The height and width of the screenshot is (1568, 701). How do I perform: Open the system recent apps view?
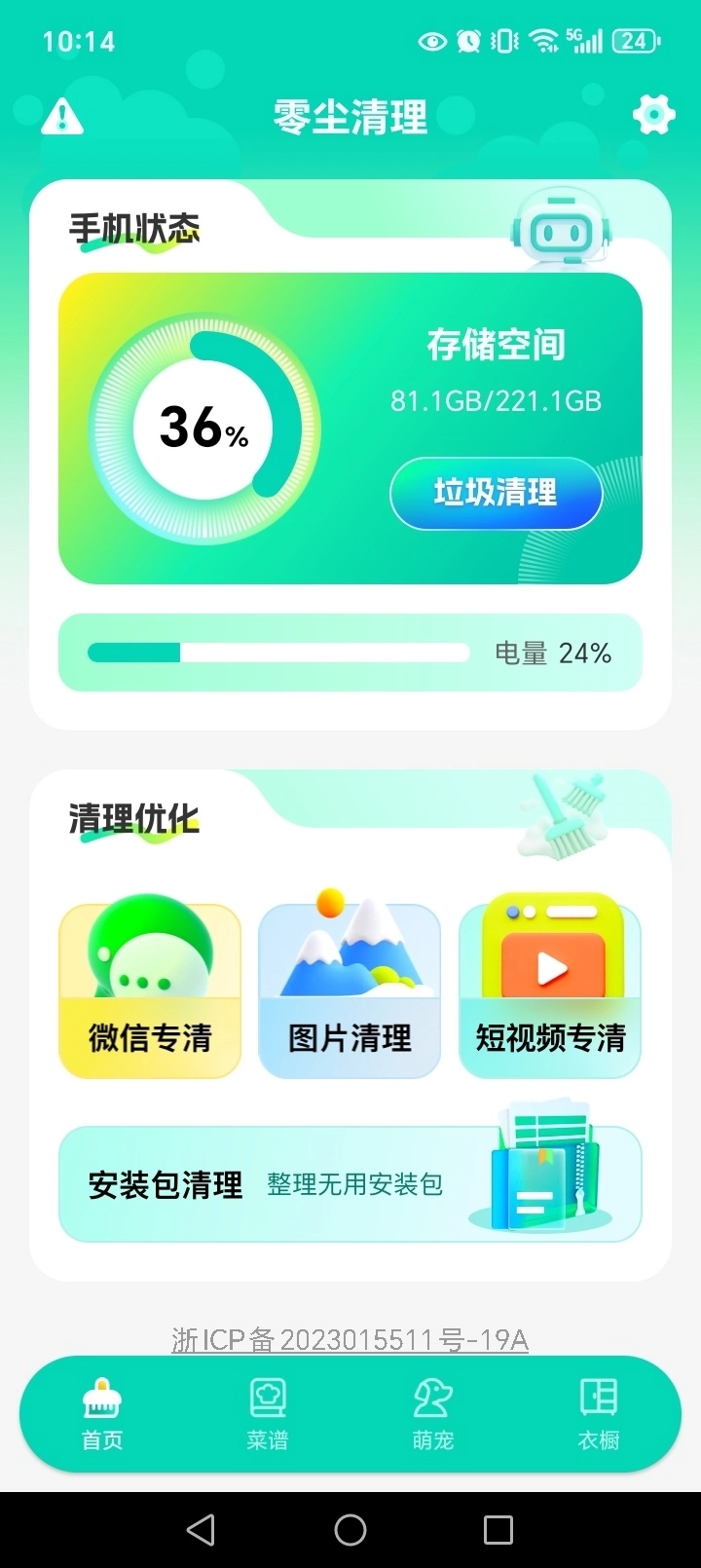click(498, 1530)
